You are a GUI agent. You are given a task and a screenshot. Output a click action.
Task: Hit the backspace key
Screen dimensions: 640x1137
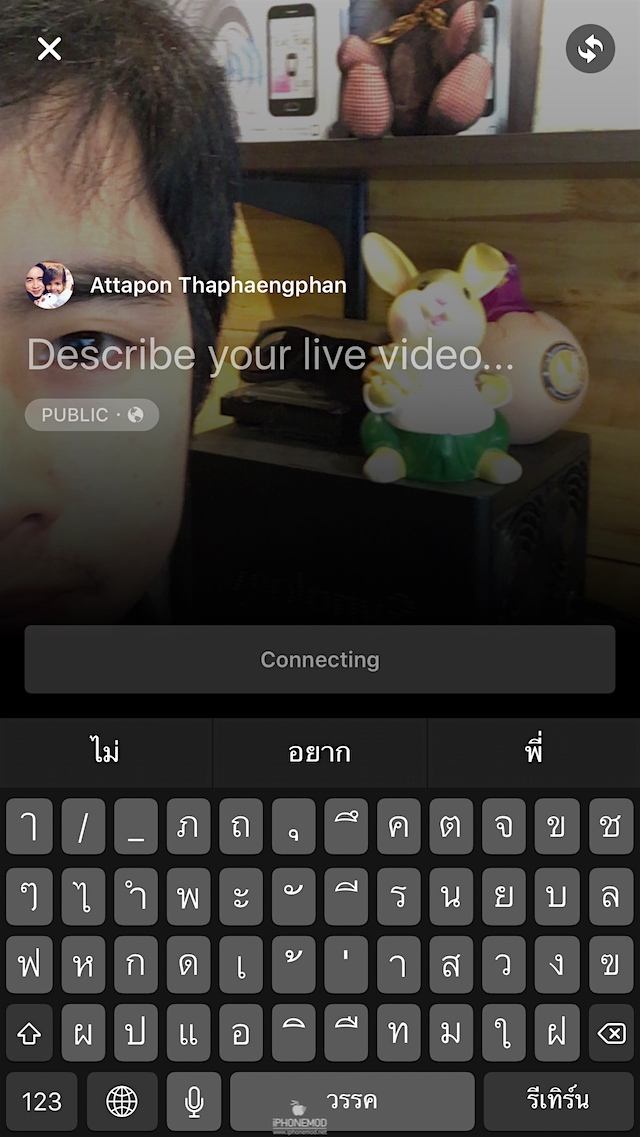click(x=611, y=1033)
